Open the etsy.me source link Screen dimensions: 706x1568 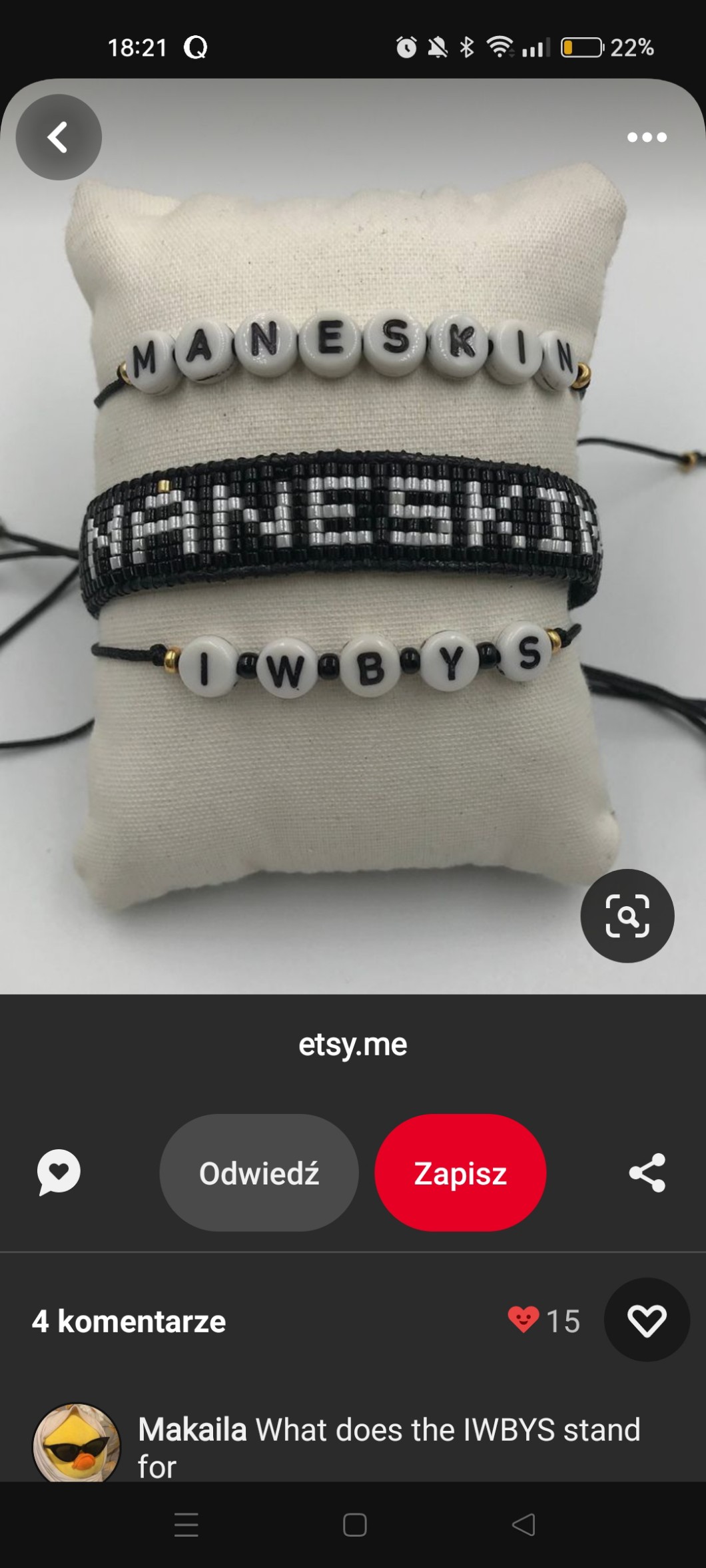pos(352,1044)
